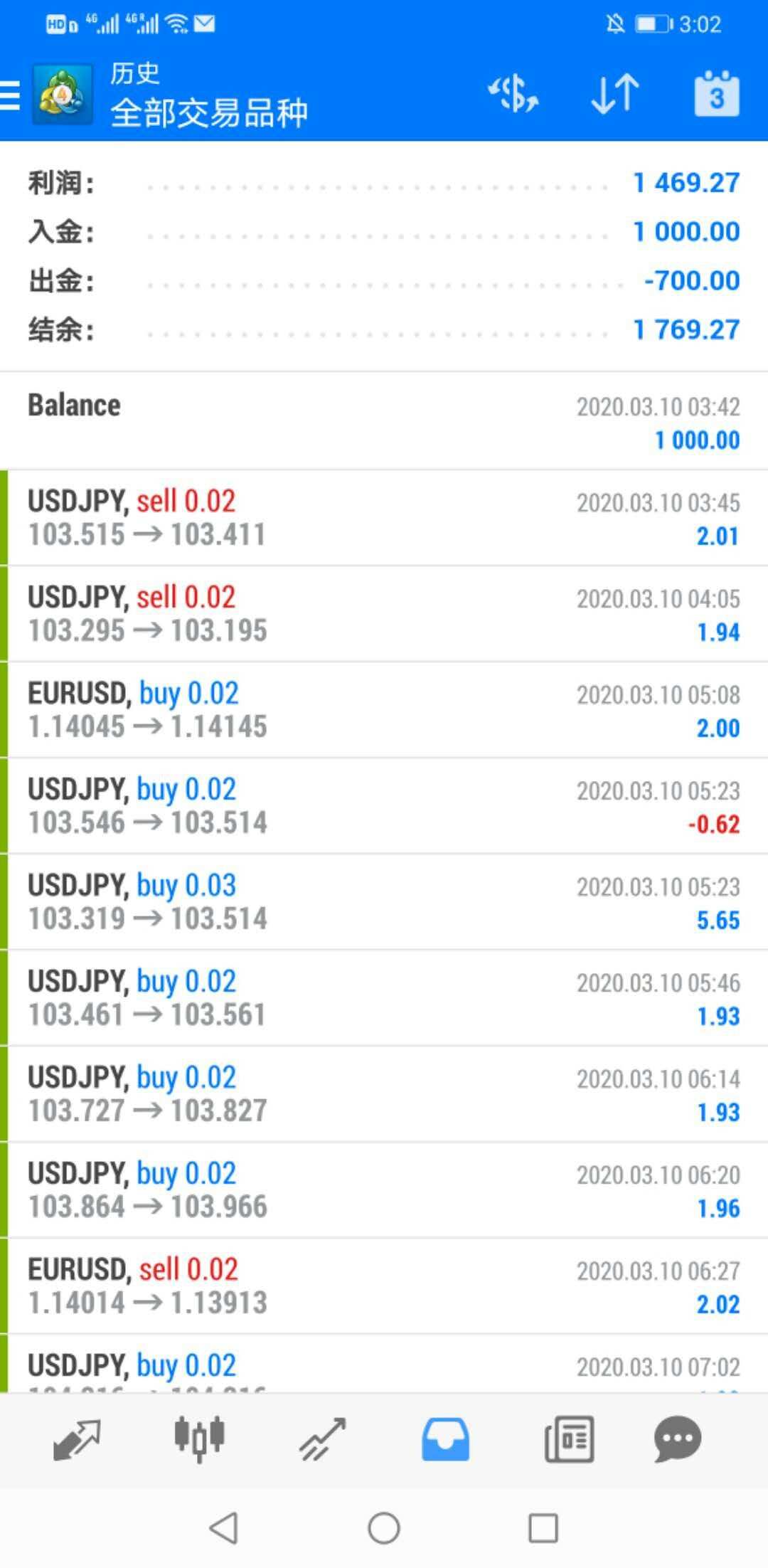Switch to the Quotes tab

point(76,1439)
